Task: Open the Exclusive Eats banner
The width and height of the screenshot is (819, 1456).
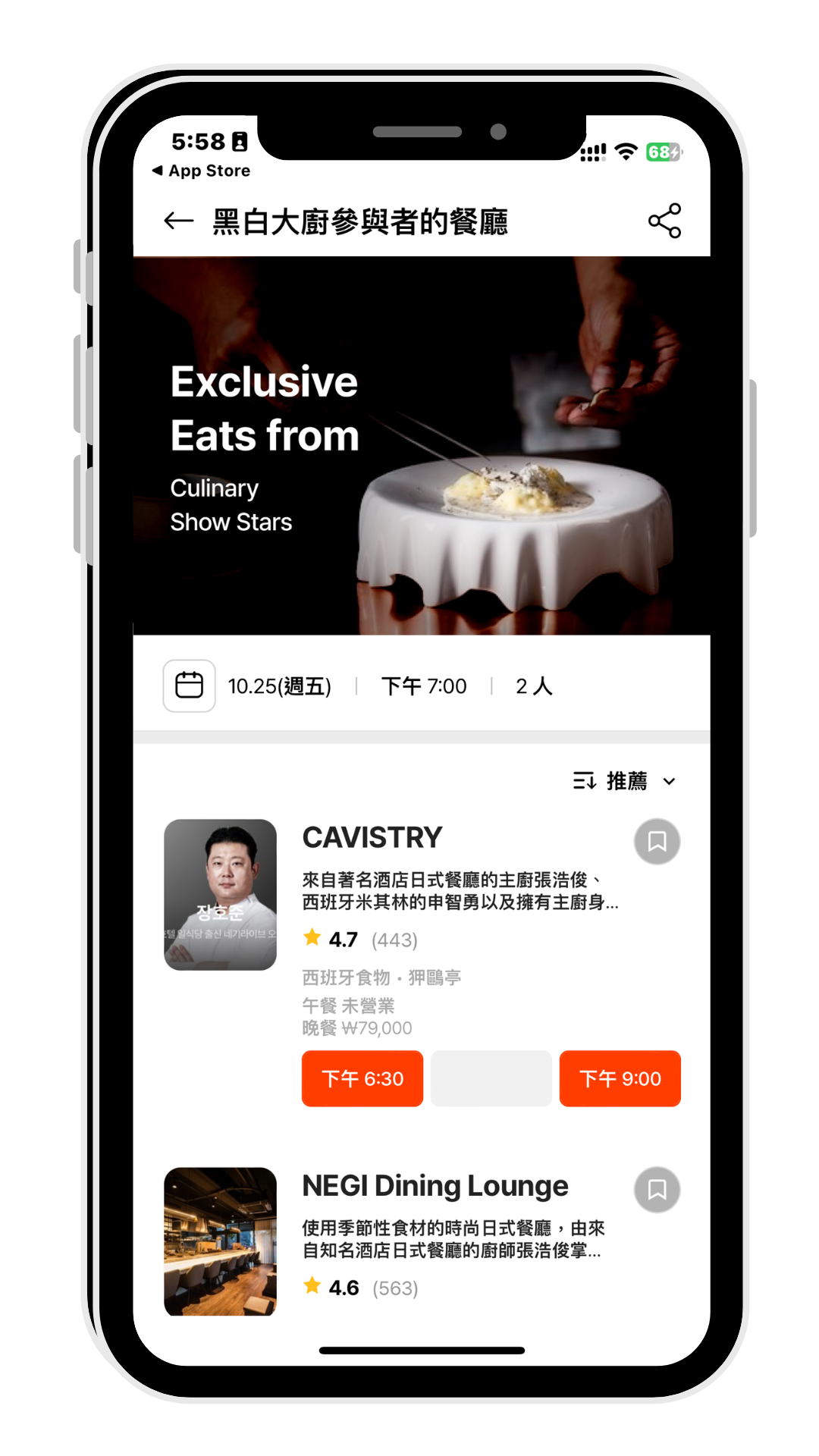Action: 422,446
